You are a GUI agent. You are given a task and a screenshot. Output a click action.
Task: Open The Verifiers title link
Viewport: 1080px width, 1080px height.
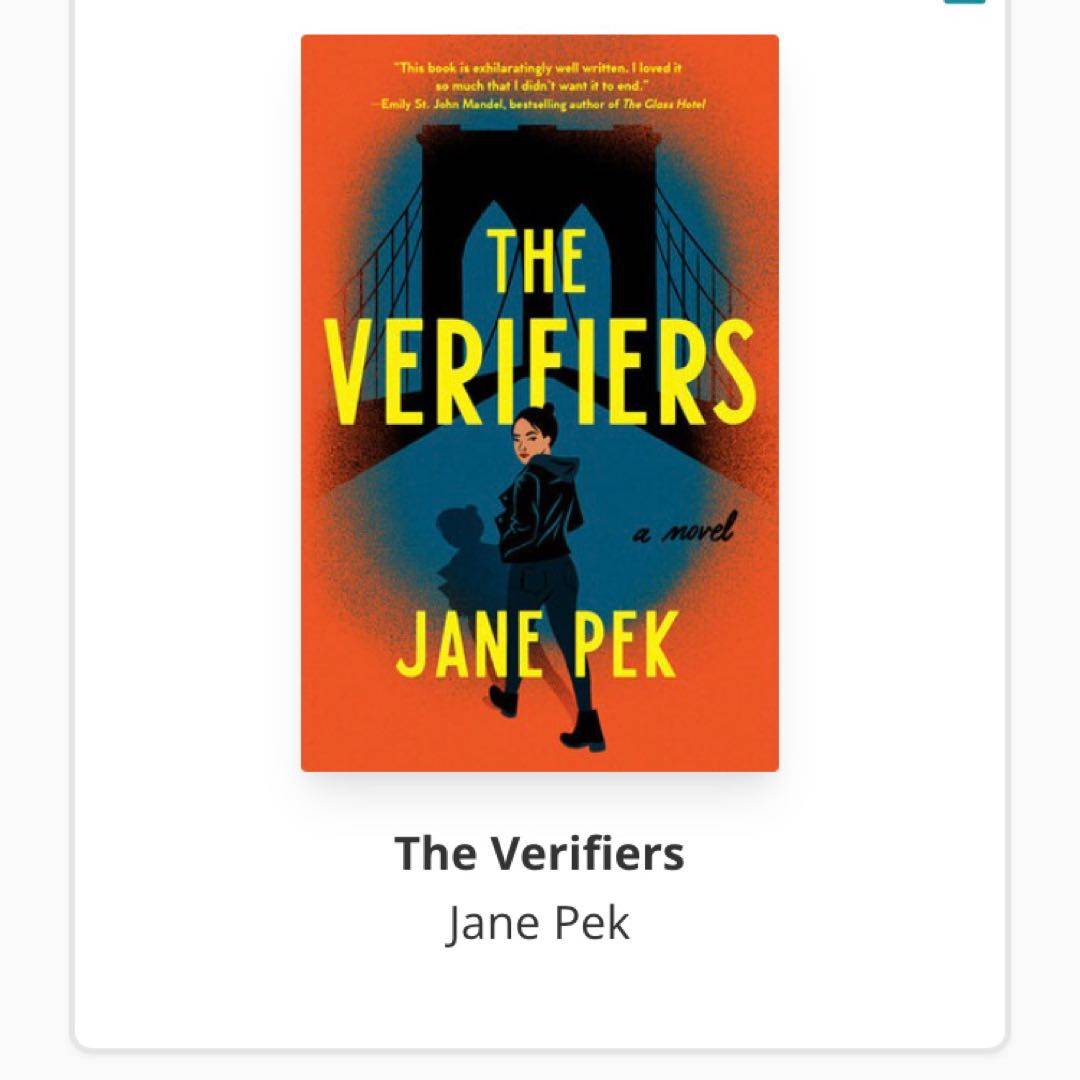539,853
